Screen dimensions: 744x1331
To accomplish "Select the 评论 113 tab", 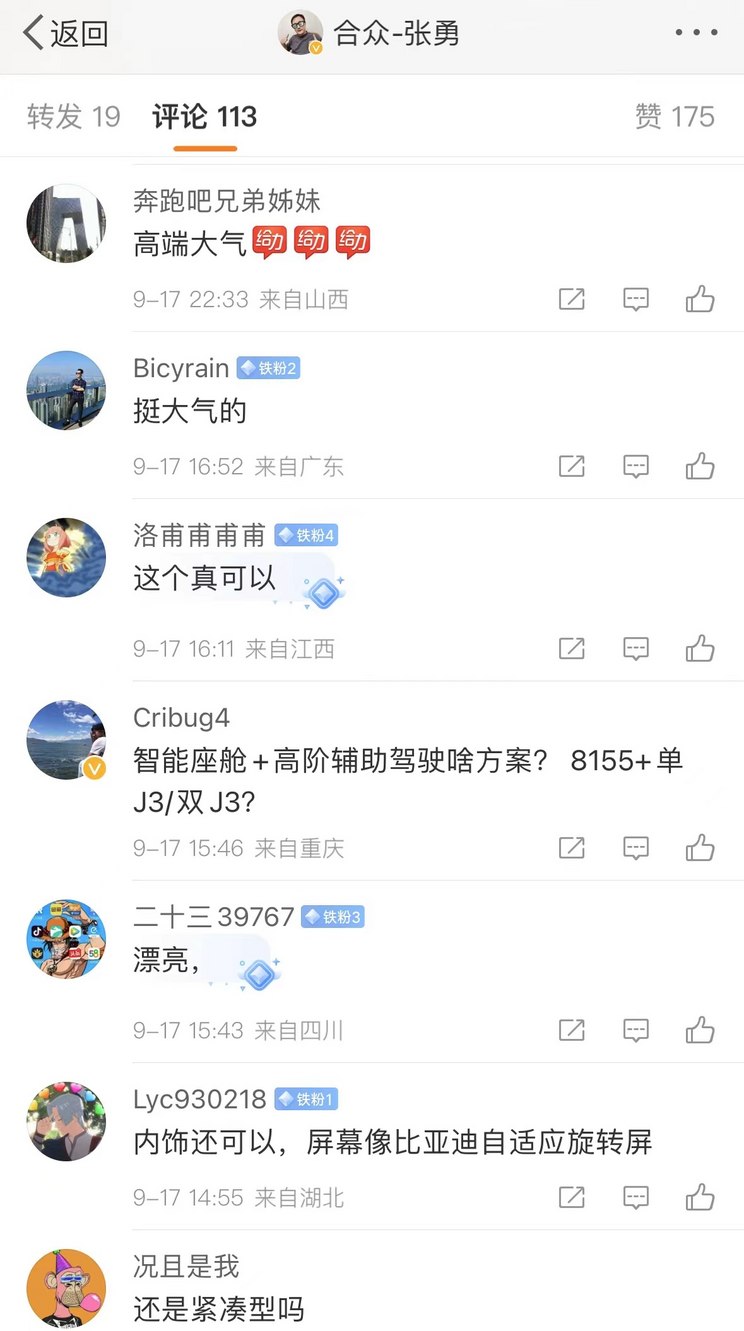I will tap(203, 116).
